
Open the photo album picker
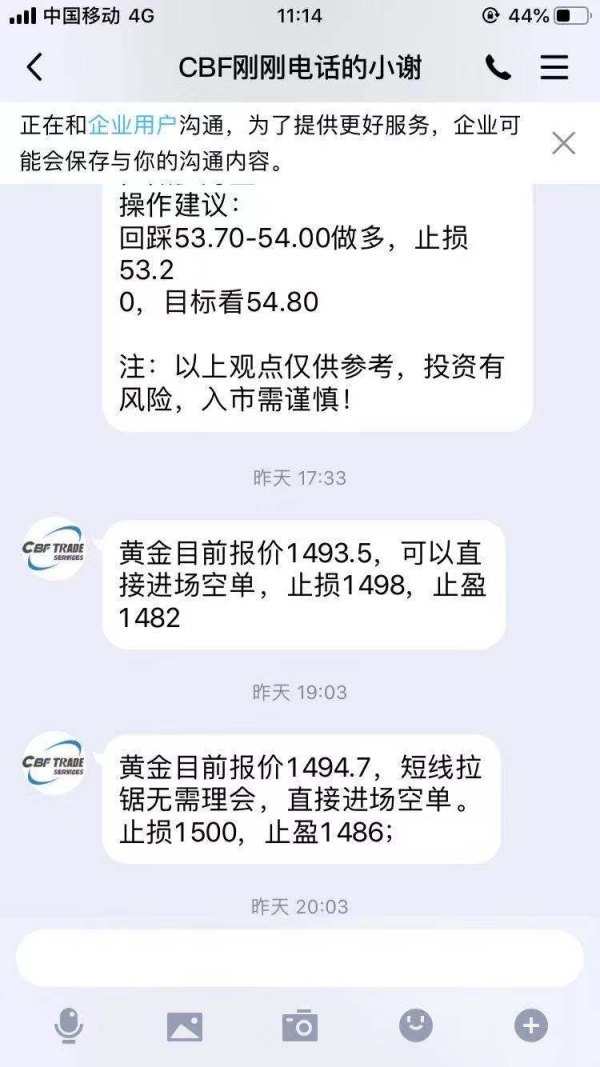coord(184,1025)
